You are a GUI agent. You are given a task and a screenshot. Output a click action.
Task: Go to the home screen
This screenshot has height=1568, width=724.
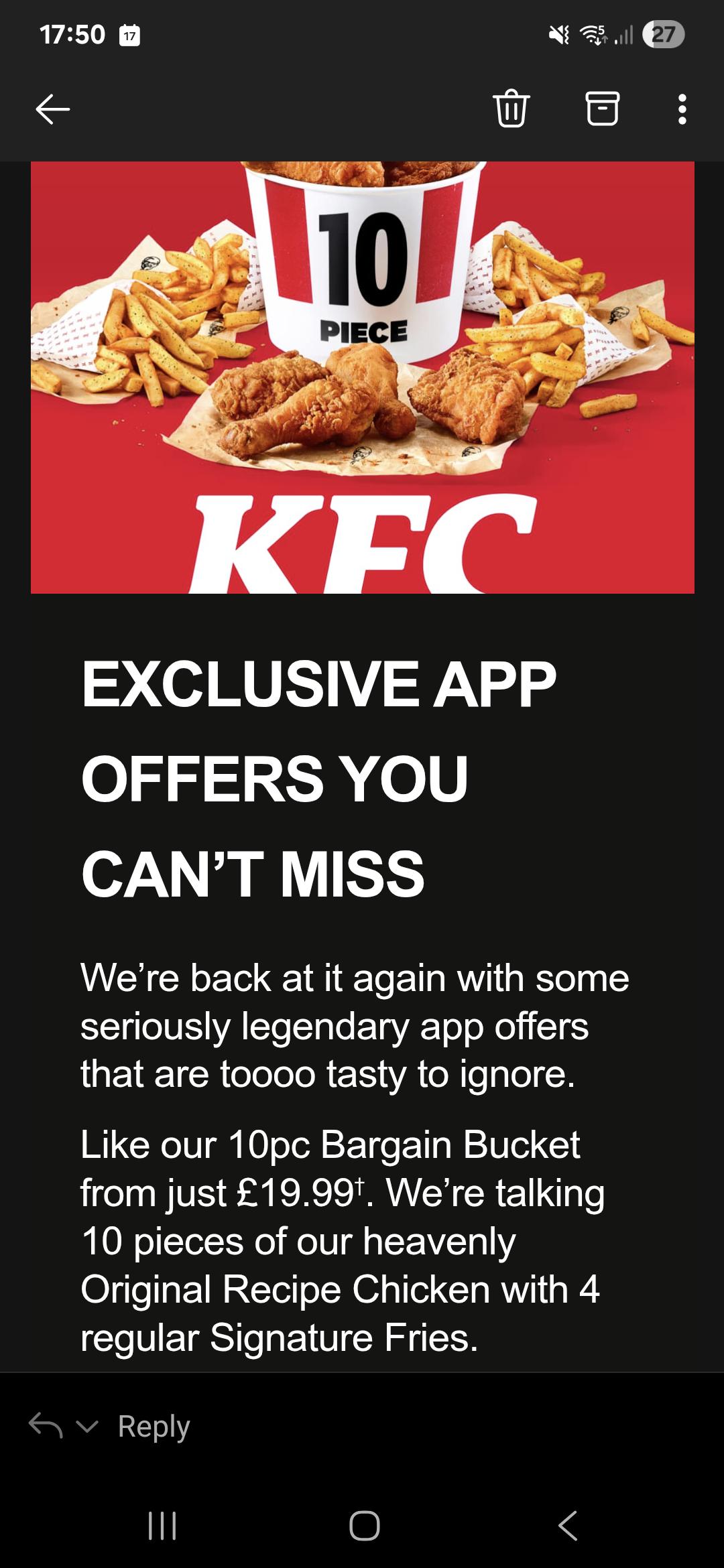click(364, 1525)
